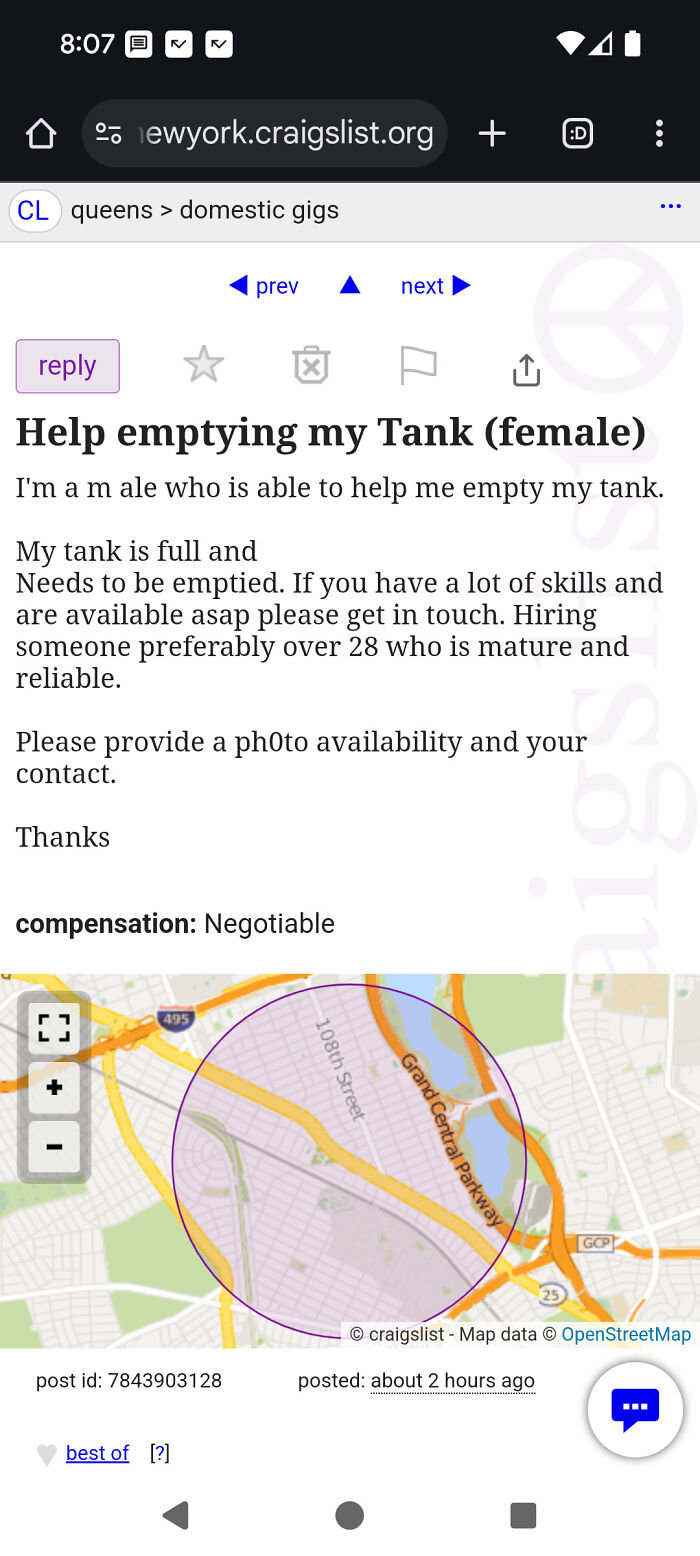Open the browser overflow menu
This screenshot has width=700, height=1556.
[659, 133]
